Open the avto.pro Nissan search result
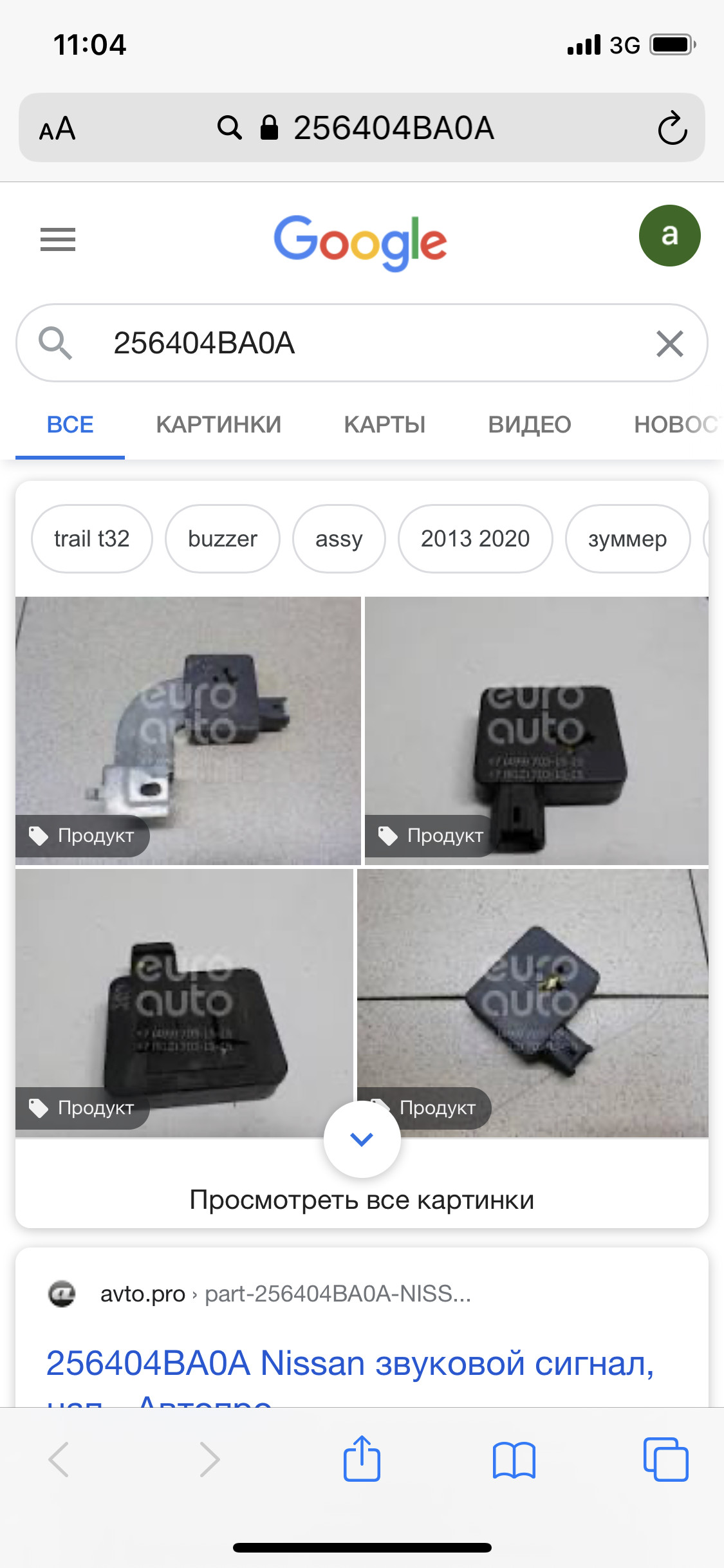Screen dimensions: 724x1568 click(350, 1363)
